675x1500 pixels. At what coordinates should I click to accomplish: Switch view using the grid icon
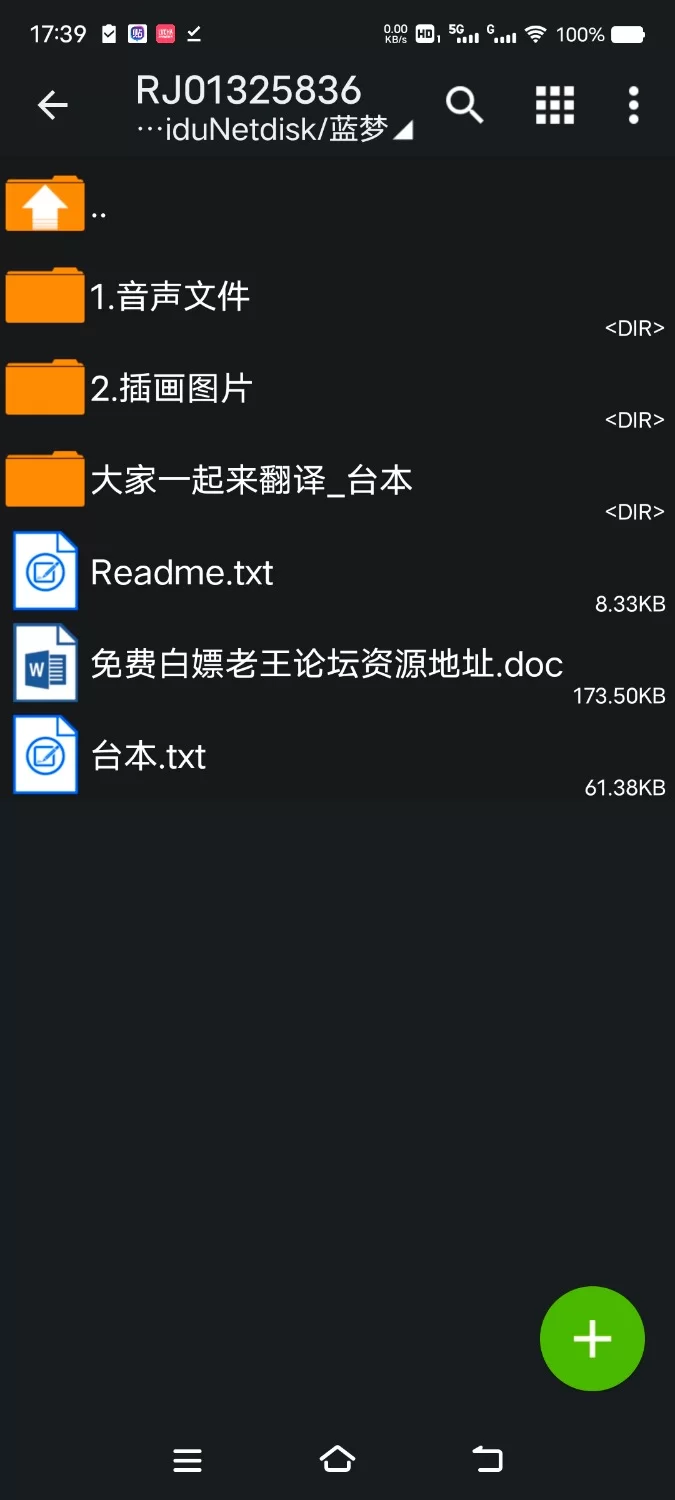[x=554, y=105]
